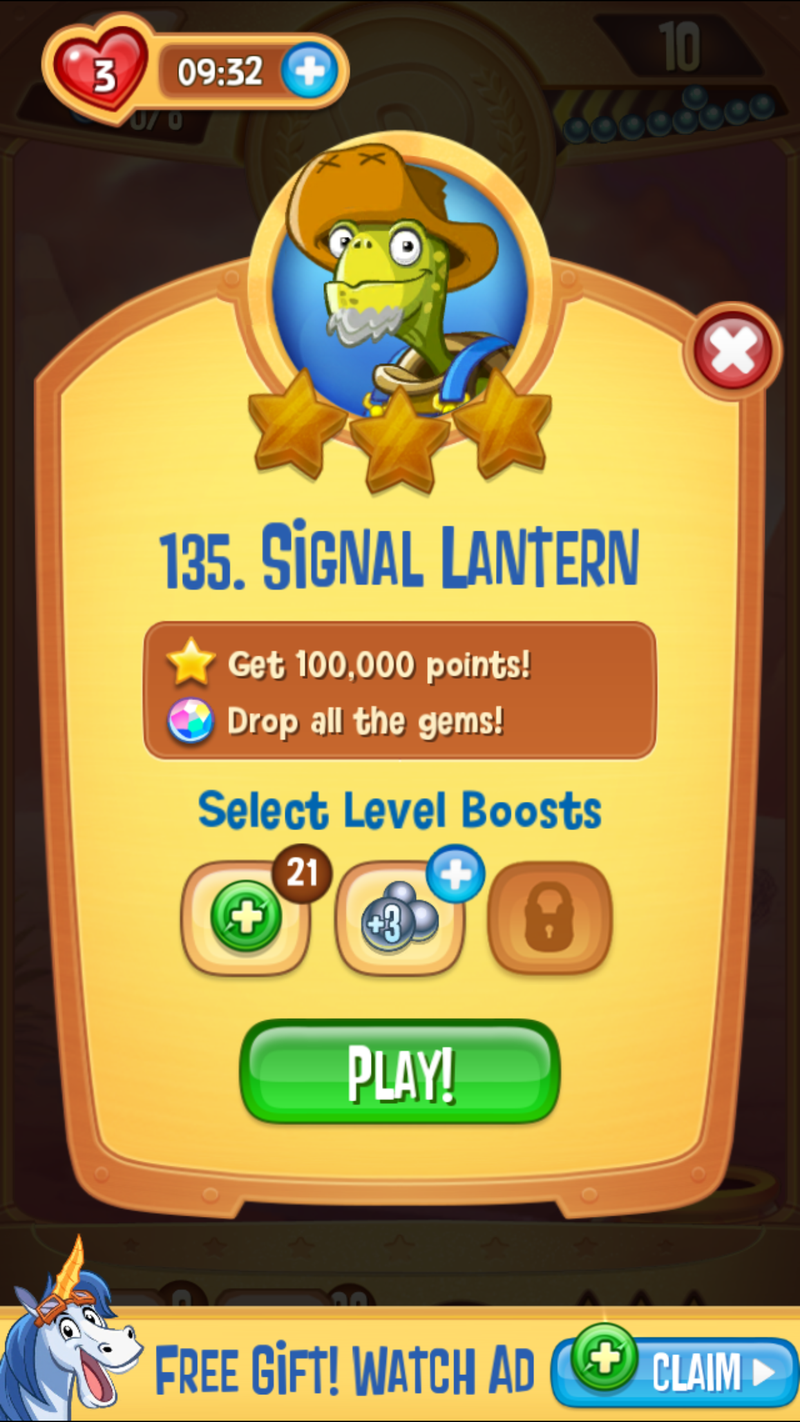The image size is (800, 1422).
Task: Select the green plus boost with 21
Action: (x=246, y=918)
